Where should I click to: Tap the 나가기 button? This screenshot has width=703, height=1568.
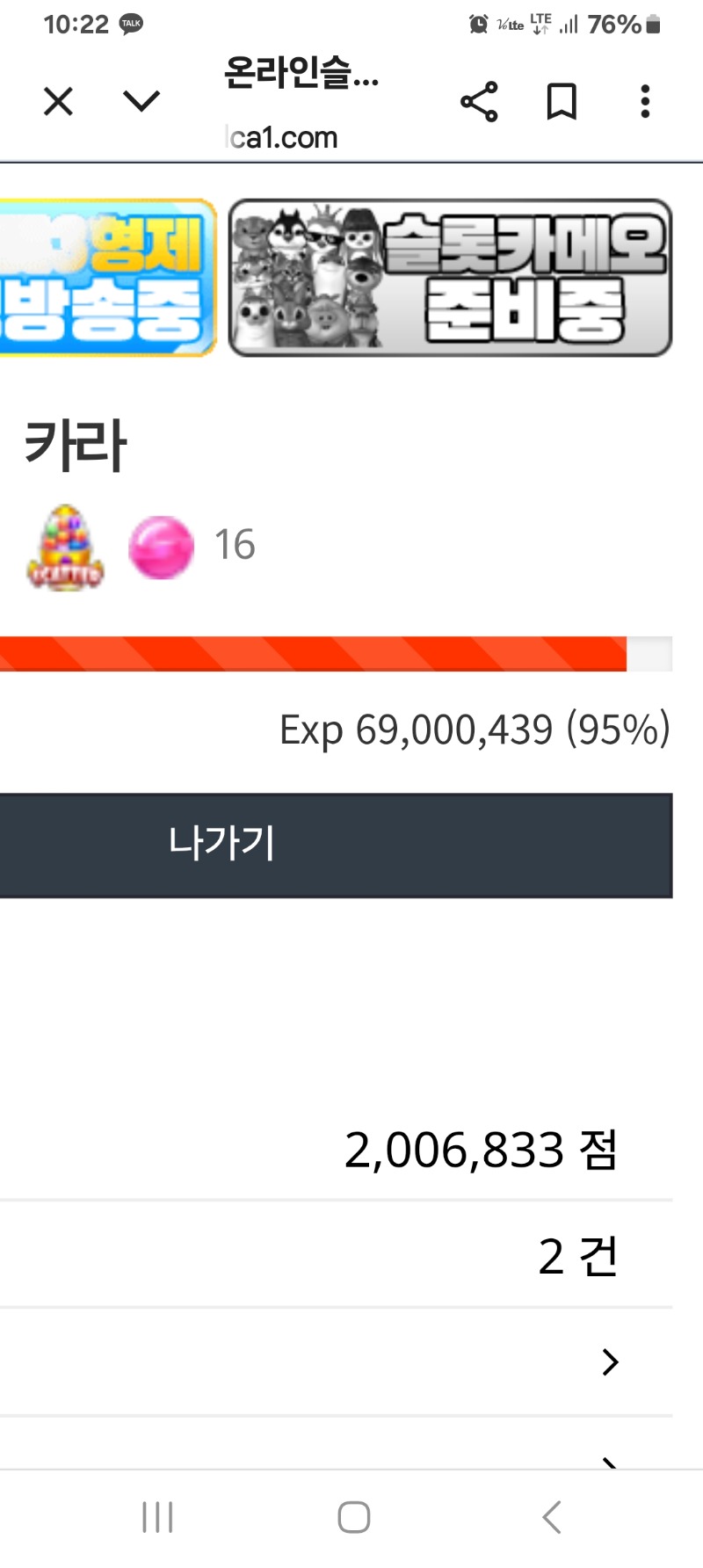(x=336, y=846)
